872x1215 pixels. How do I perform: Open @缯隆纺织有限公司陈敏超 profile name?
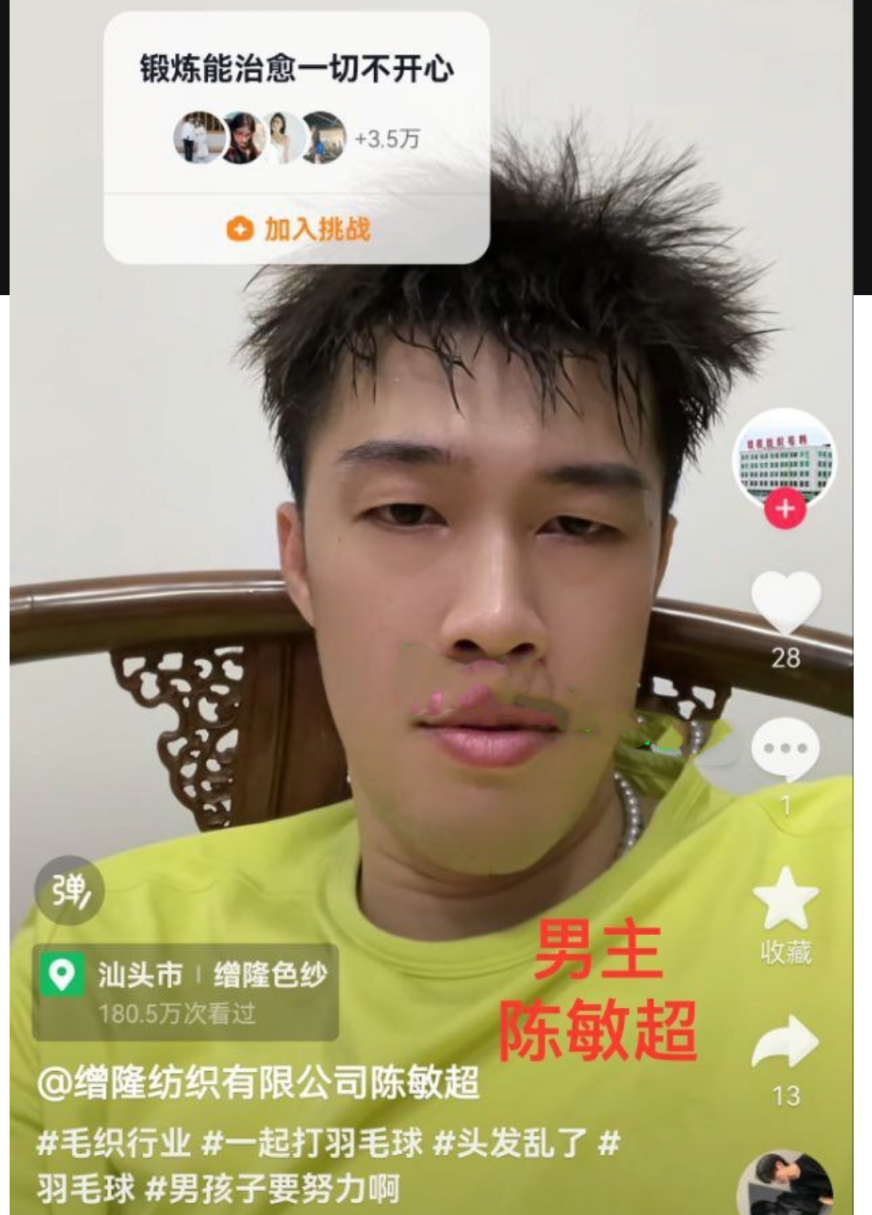tap(257, 1083)
